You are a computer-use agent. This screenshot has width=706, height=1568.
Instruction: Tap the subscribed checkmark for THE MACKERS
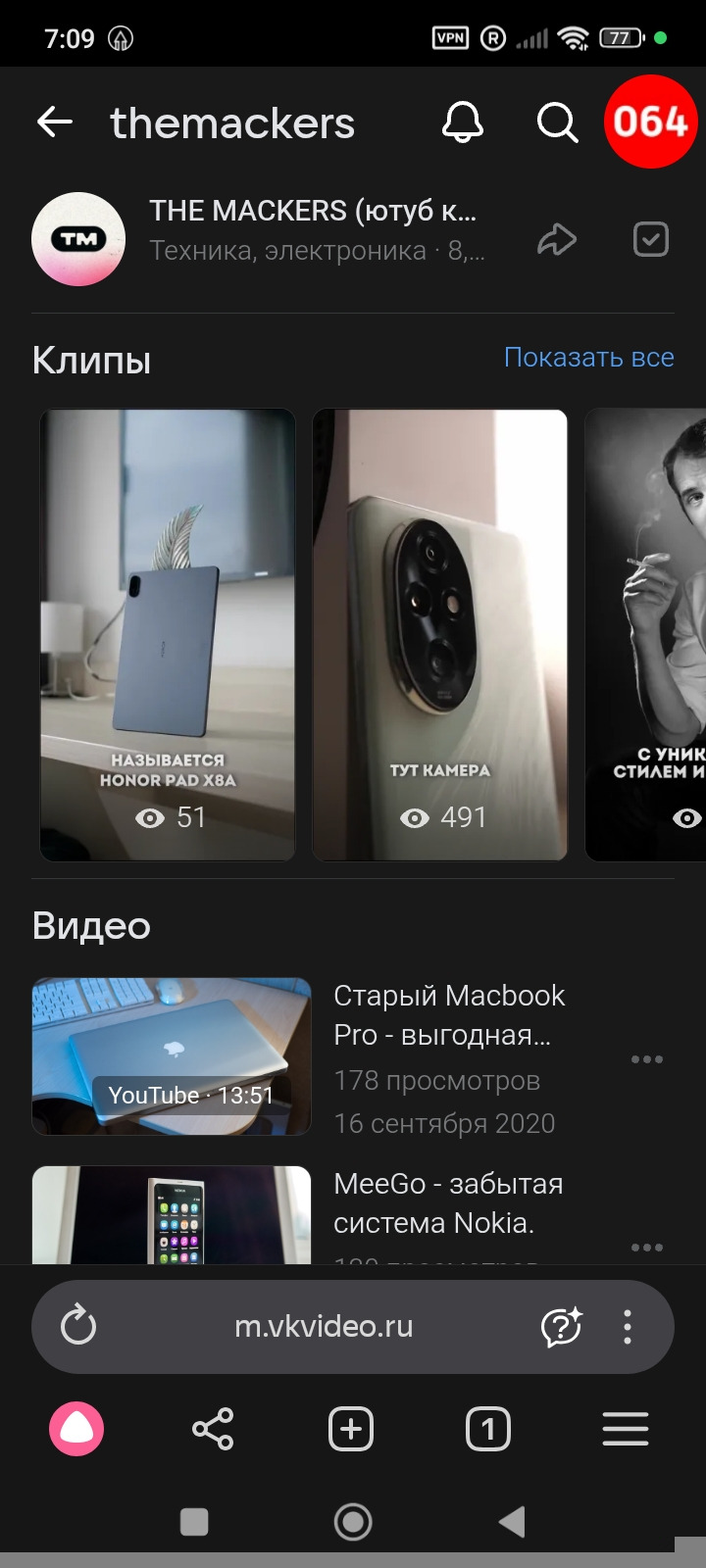(x=651, y=239)
